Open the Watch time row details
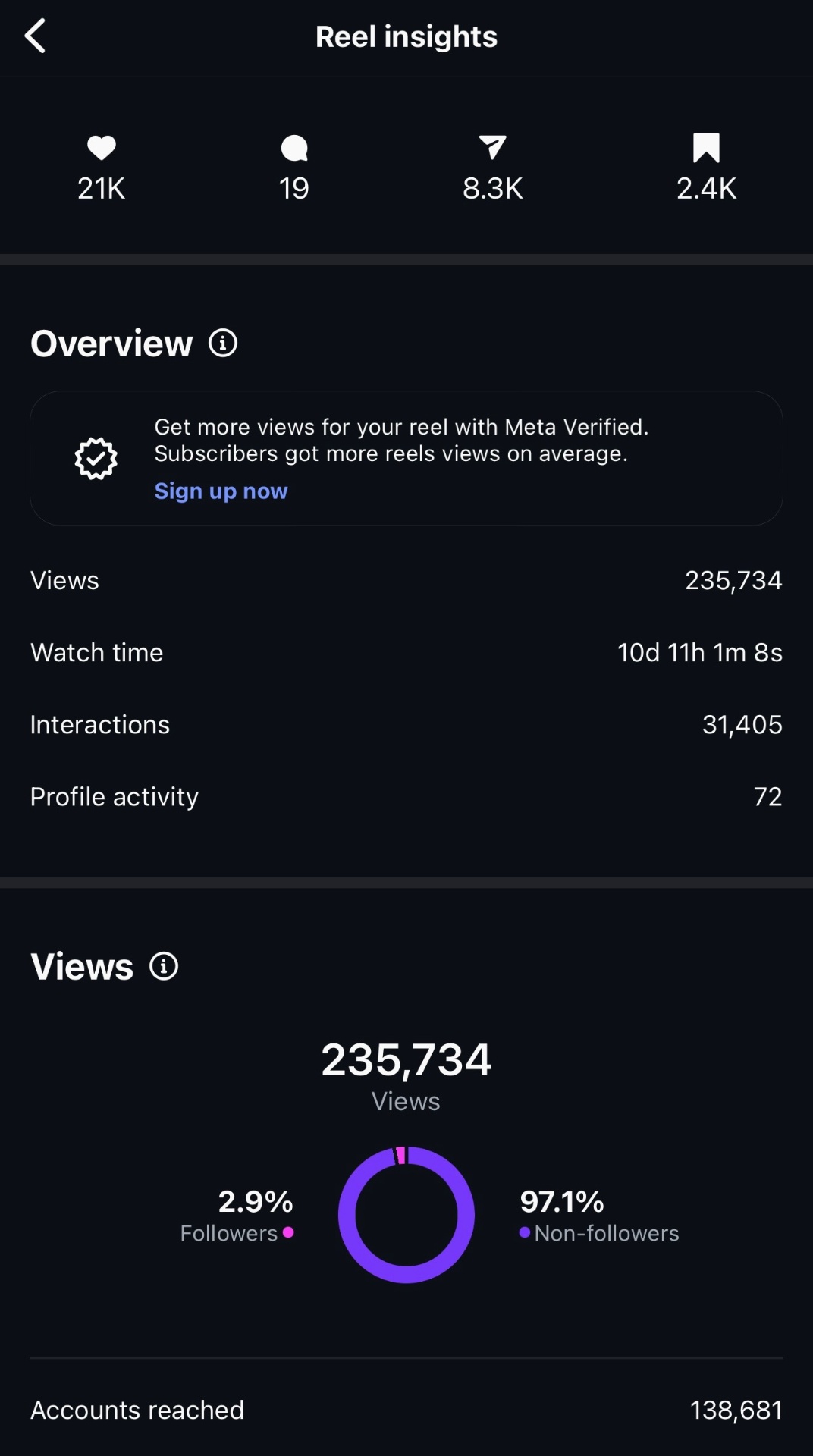The width and height of the screenshot is (813, 1456). [x=406, y=652]
